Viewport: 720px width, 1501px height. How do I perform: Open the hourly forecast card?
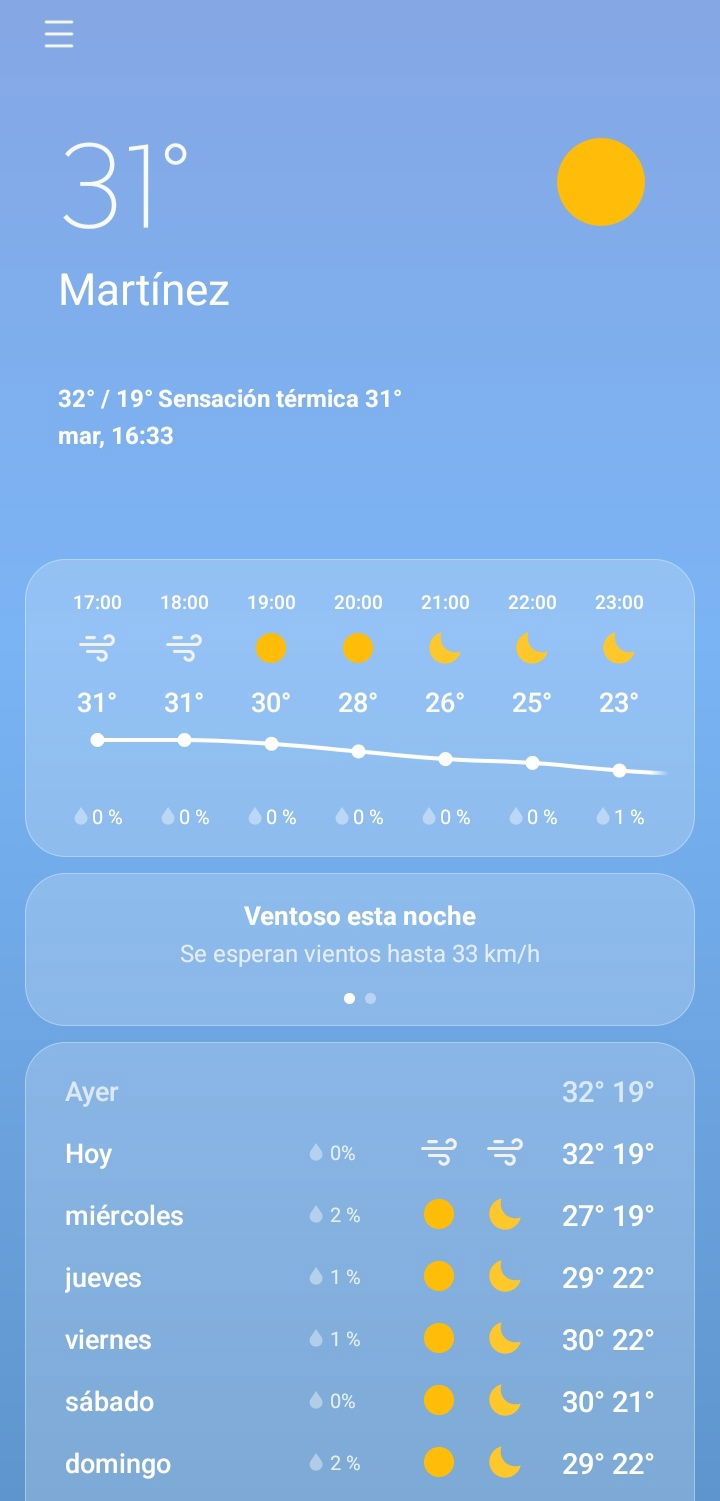[x=360, y=708]
